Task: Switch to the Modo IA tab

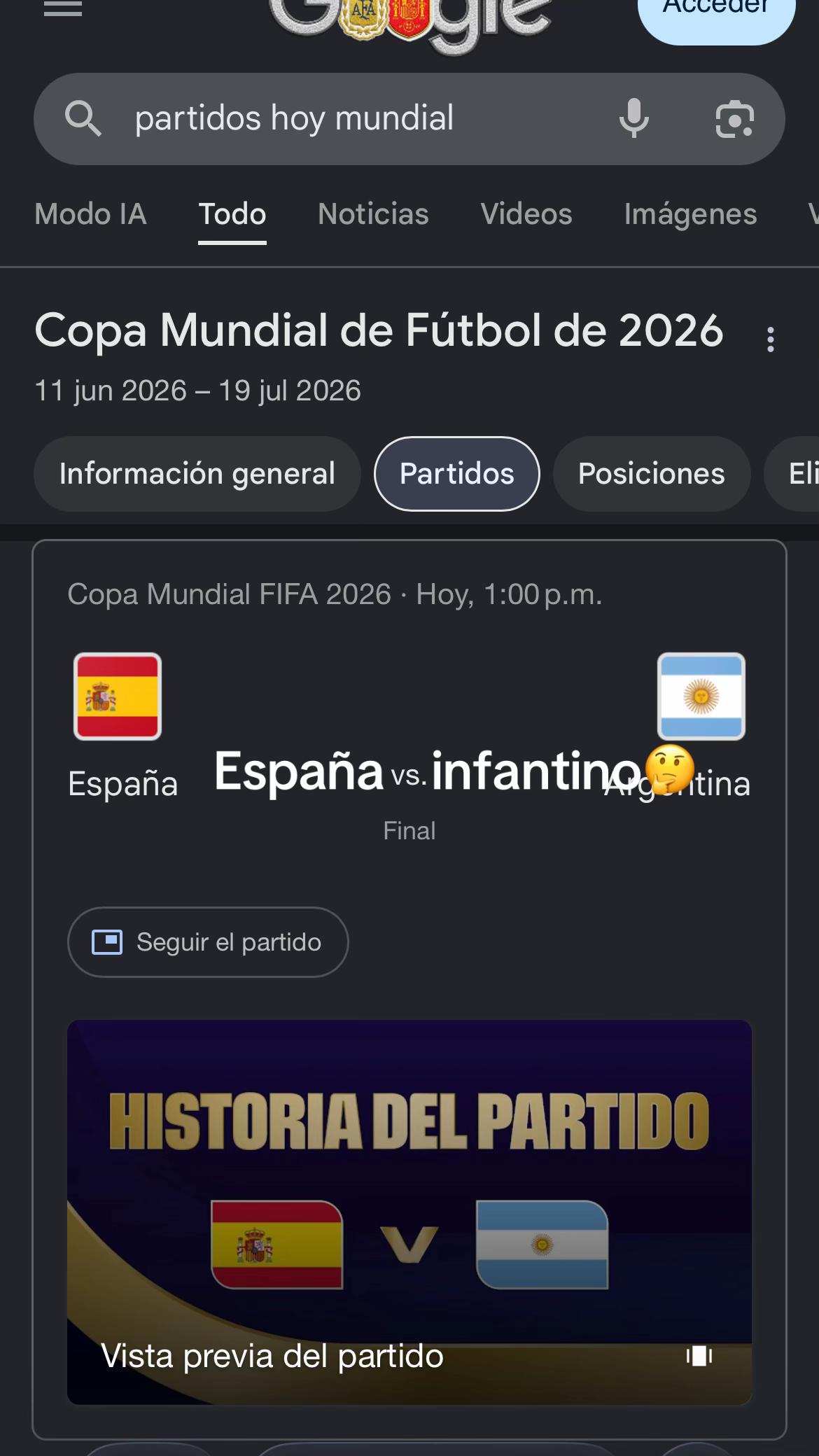Action: (90, 214)
